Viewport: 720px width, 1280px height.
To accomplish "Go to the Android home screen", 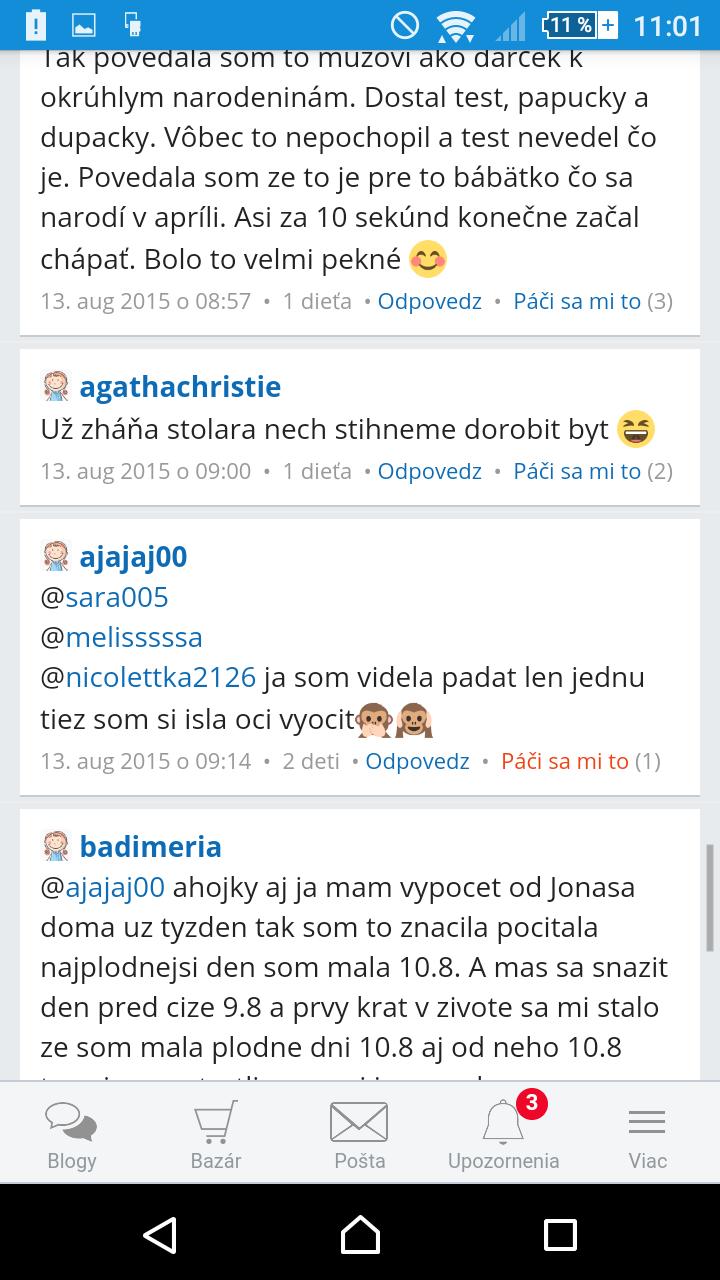I will (x=360, y=1235).
